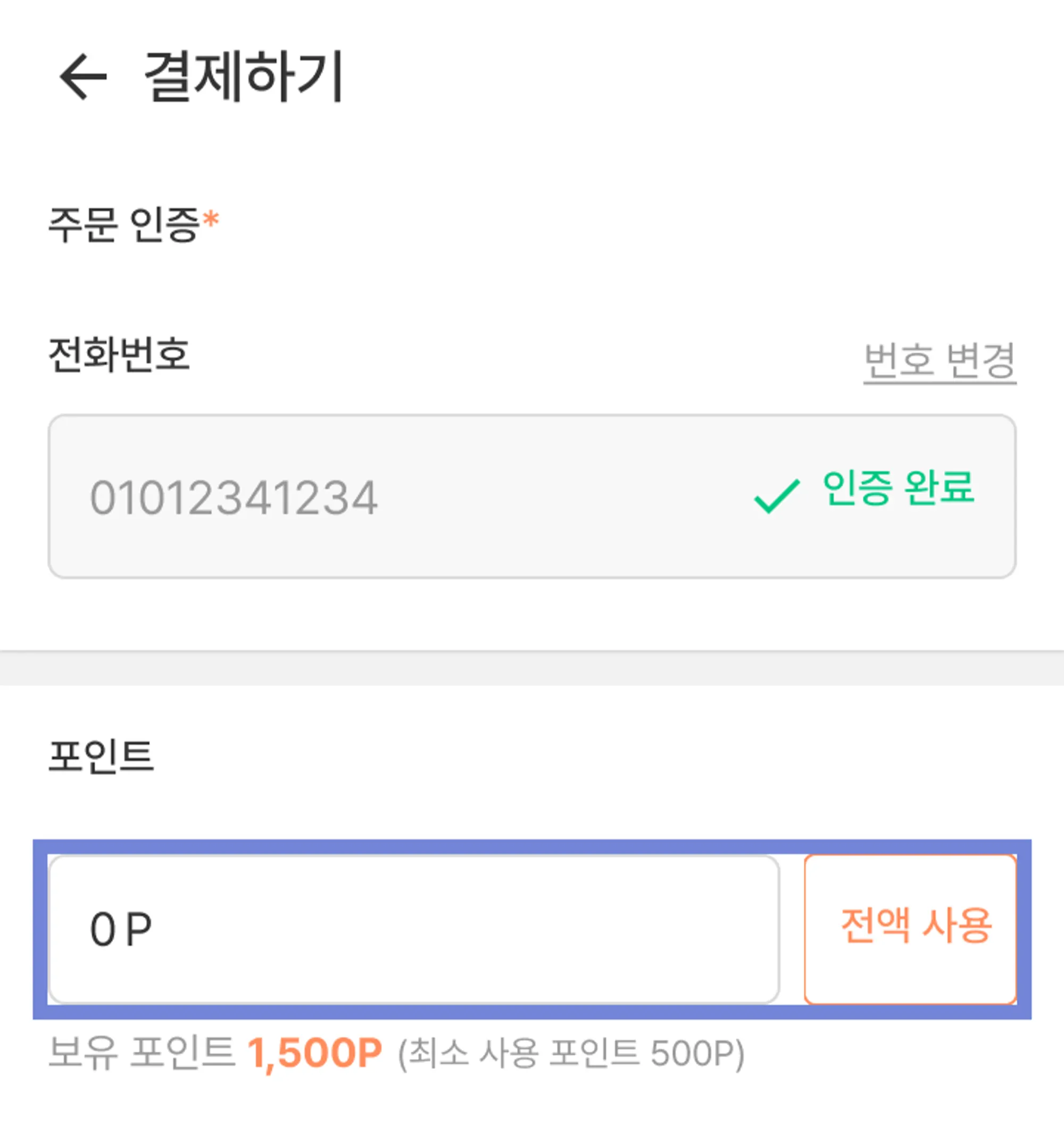Viewport: 1064px width, 1126px height.
Task: Tap the 번호 변경 link
Action: click(939, 361)
